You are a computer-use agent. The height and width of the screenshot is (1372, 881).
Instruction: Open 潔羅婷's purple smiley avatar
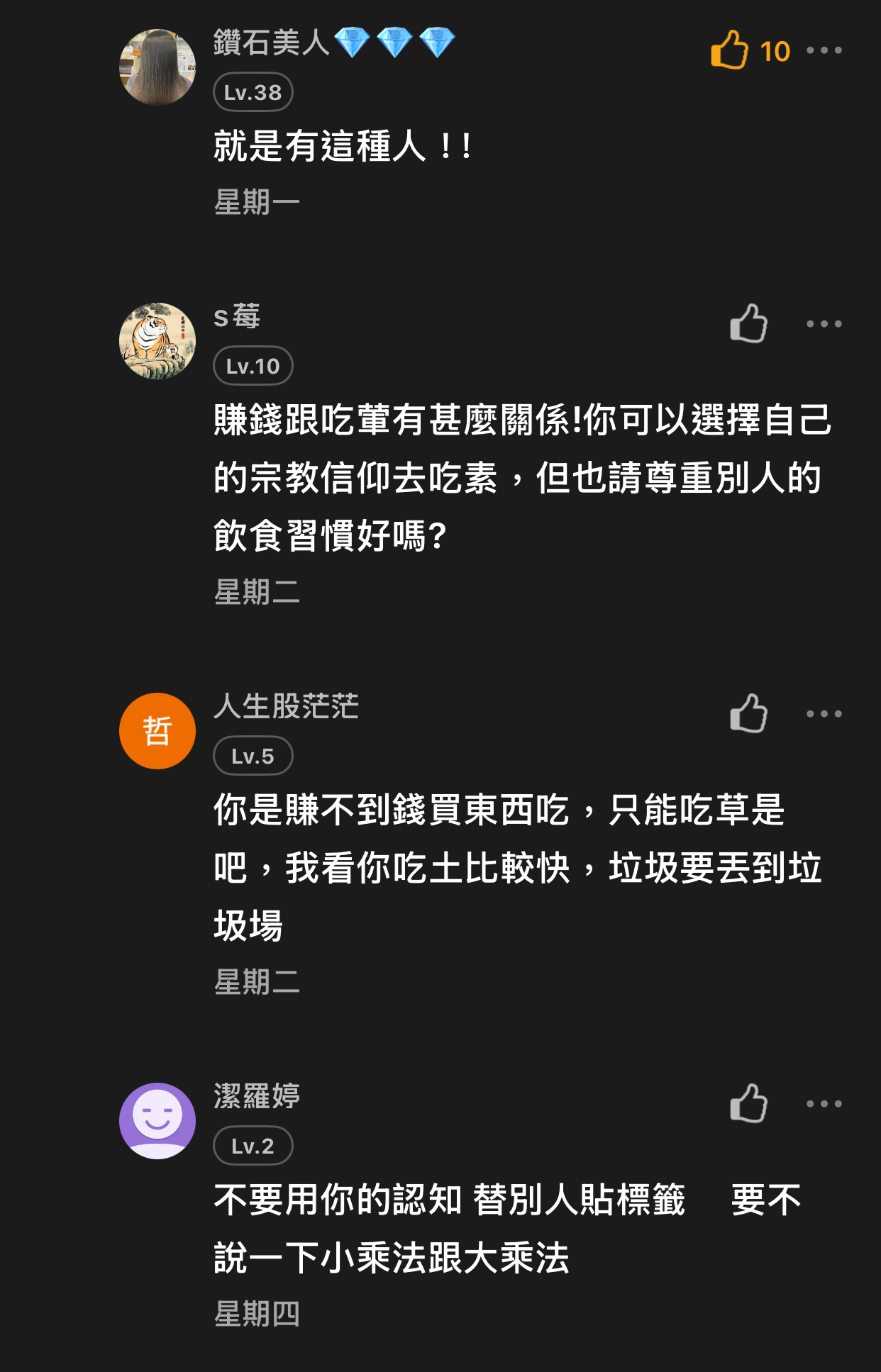(157, 1121)
